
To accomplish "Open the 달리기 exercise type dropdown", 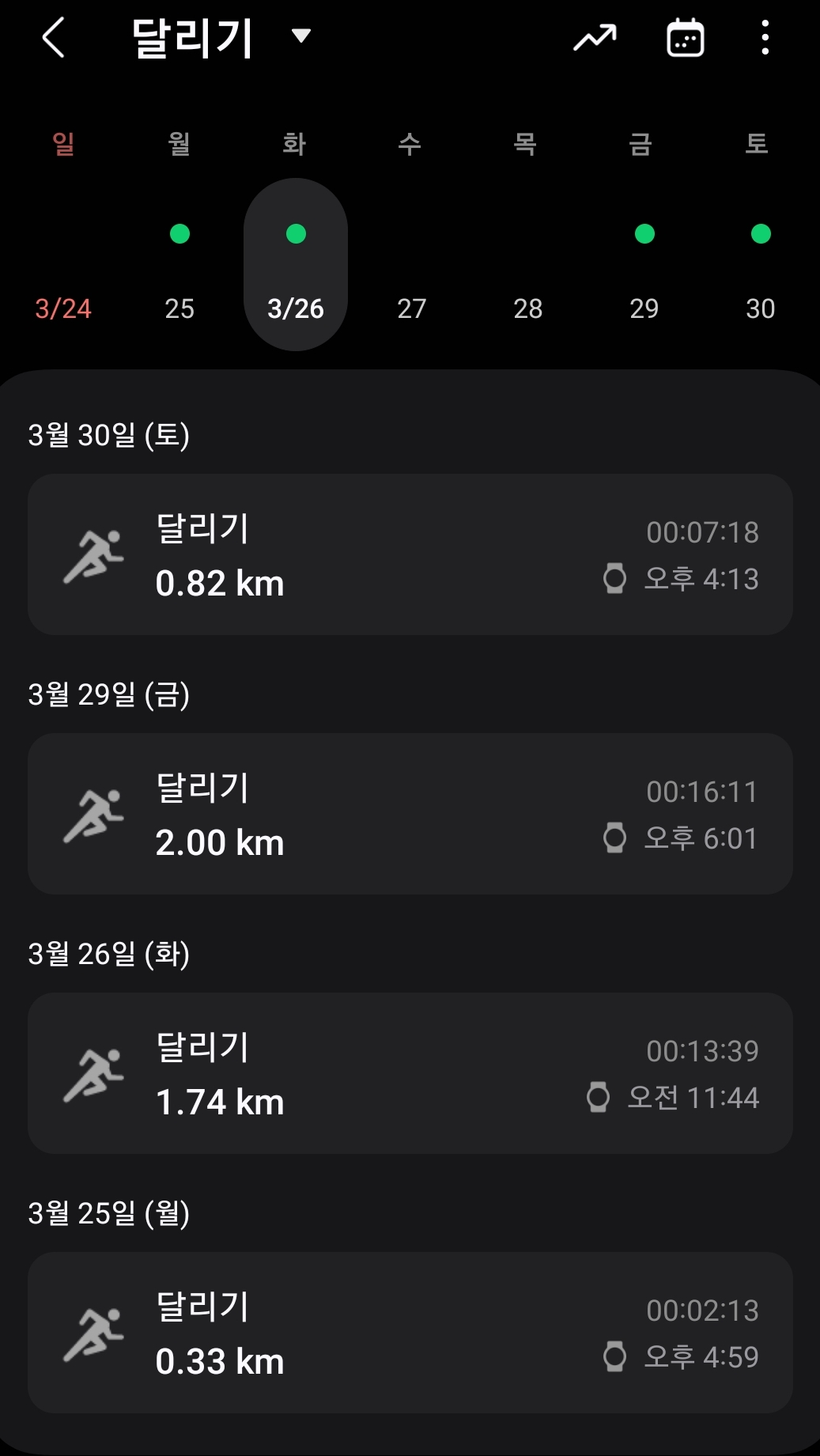I will pos(221,37).
